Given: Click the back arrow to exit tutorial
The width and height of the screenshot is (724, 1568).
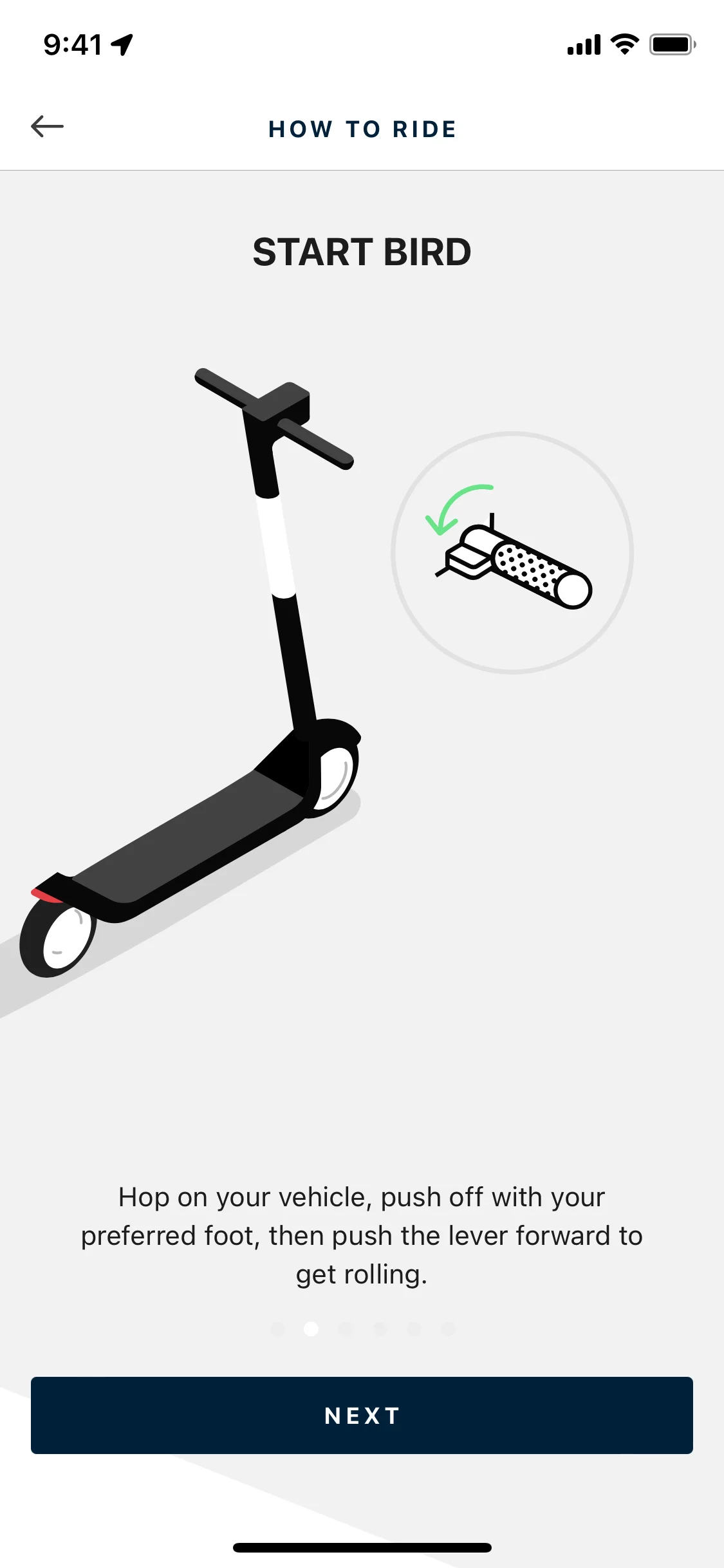Looking at the screenshot, I should 47,126.
